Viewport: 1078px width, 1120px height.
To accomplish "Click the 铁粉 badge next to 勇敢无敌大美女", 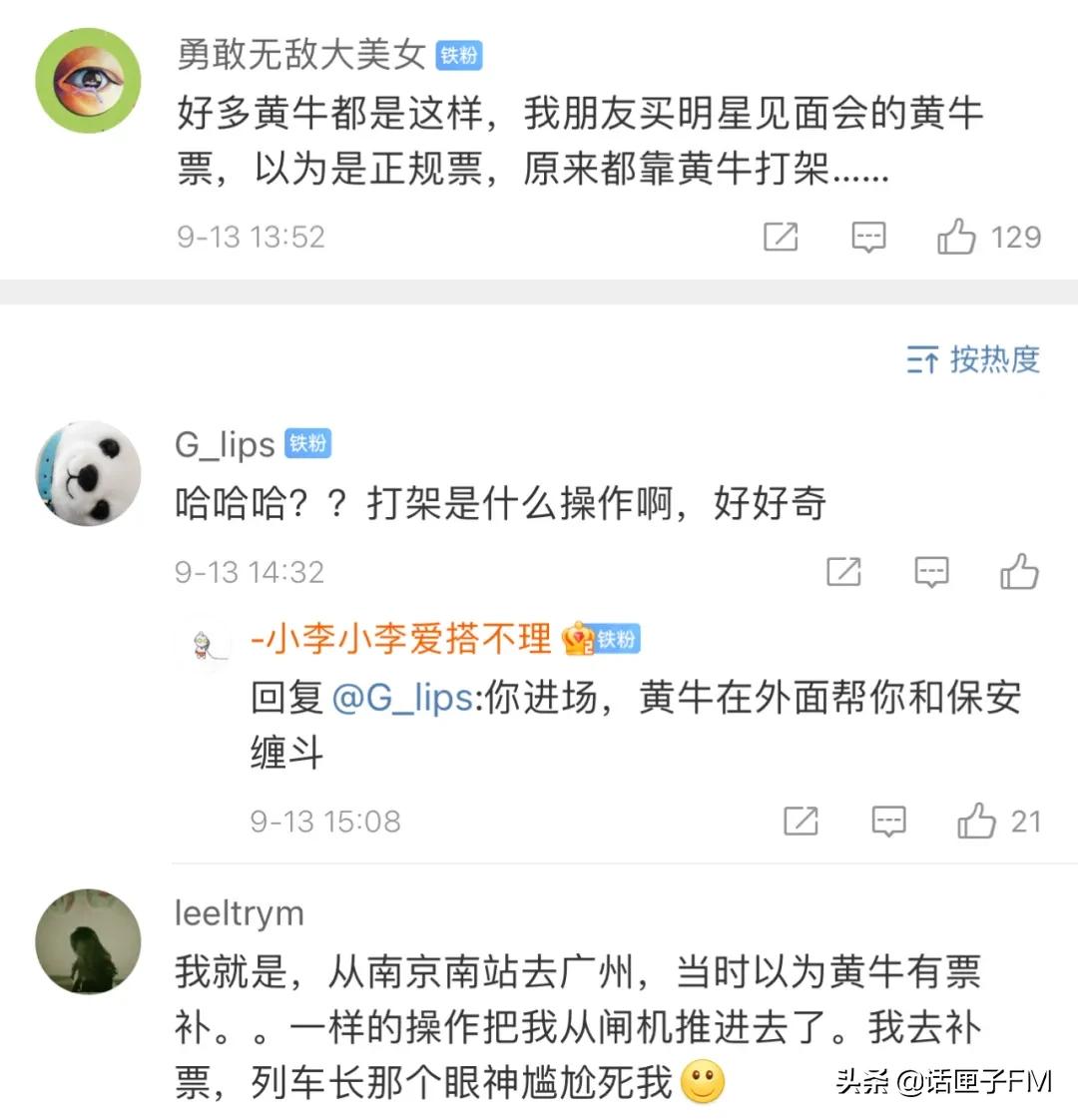I will (457, 57).
